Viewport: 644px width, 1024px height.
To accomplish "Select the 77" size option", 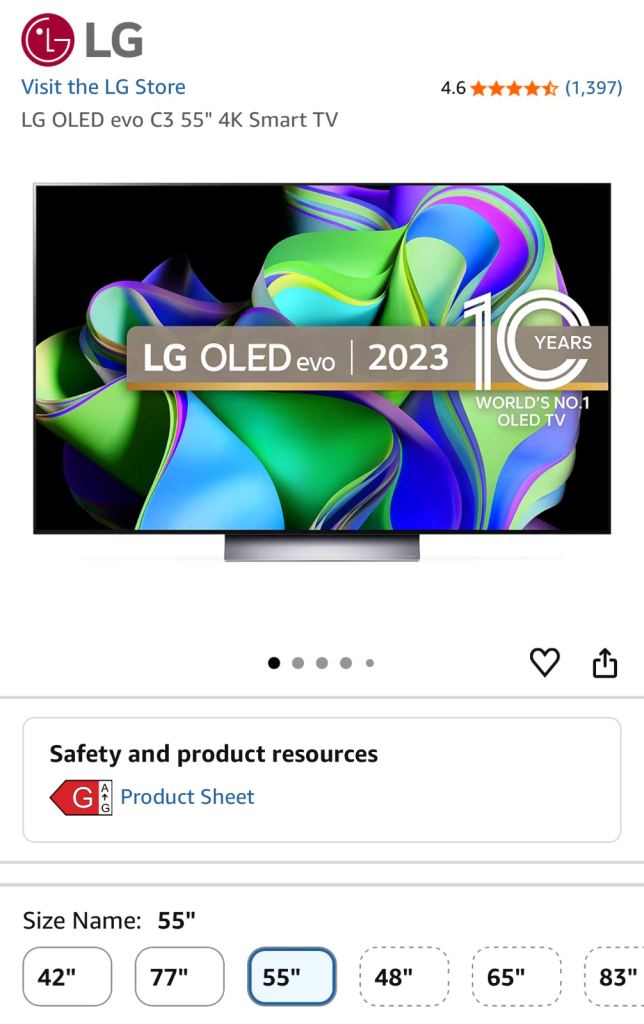I will pyautogui.click(x=179, y=976).
